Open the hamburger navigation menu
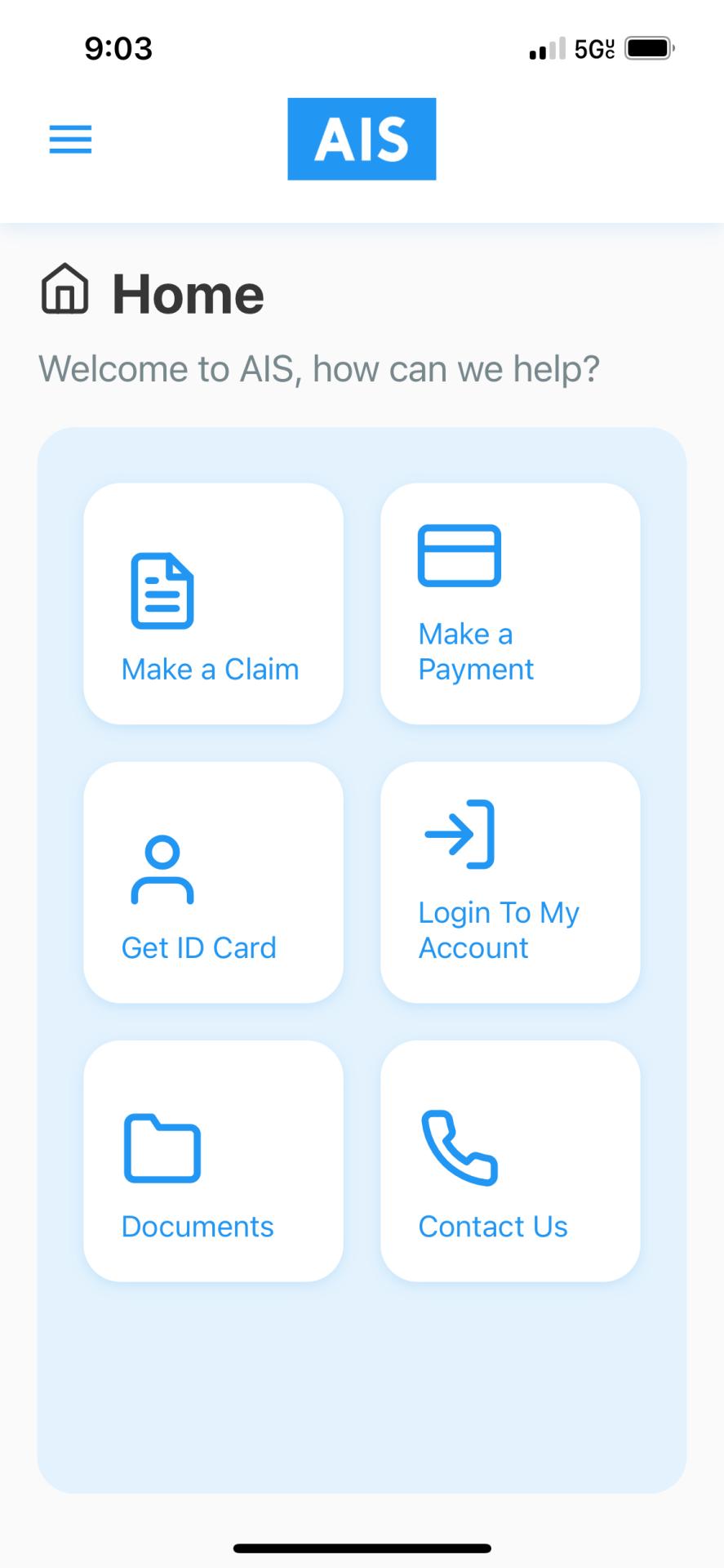724x1568 pixels. (x=71, y=139)
